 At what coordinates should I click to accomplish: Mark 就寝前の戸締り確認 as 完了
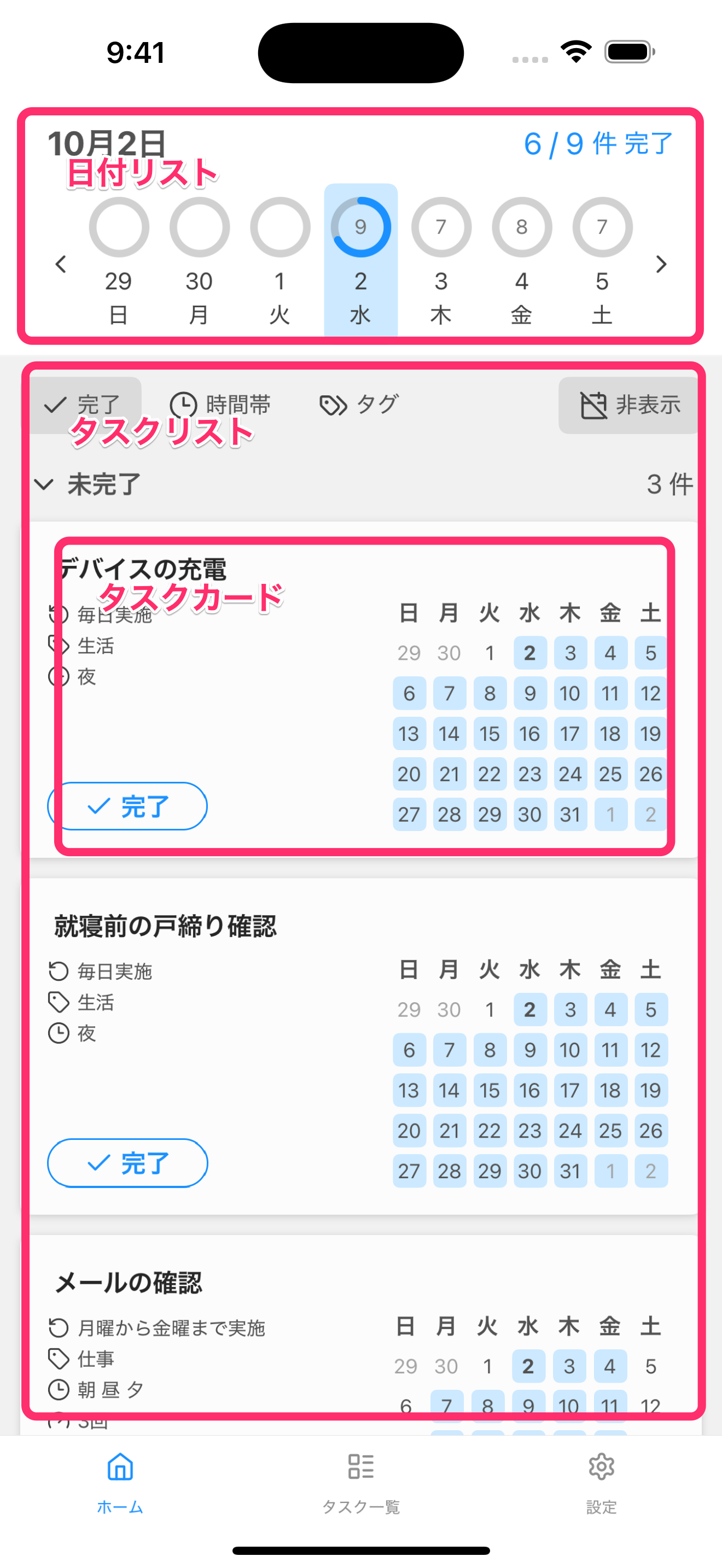point(128,1163)
